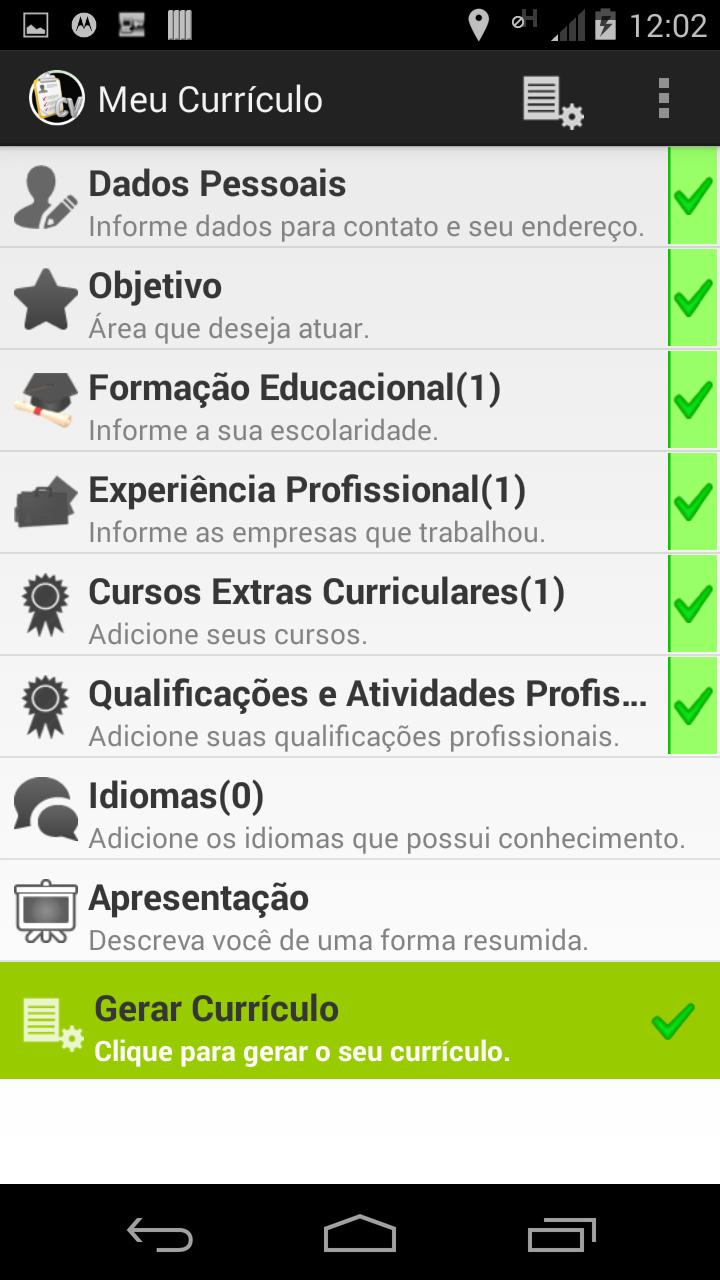Toggle the green checkmark beside Dados Pessoais
This screenshot has width=720, height=1280.
point(692,195)
